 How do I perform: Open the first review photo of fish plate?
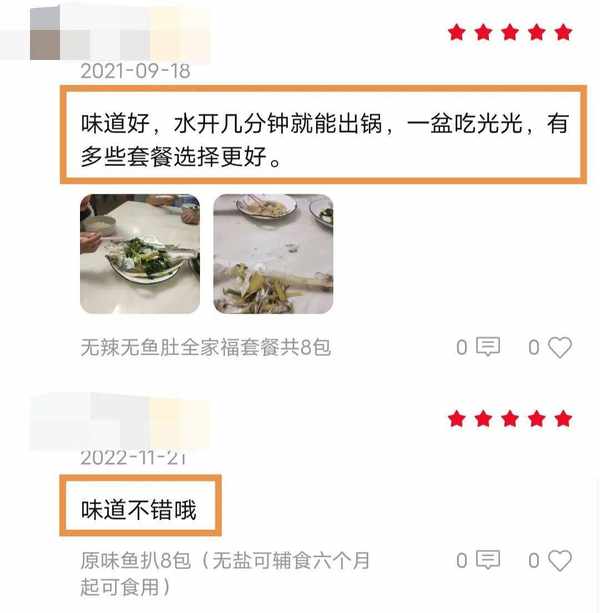pyautogui.click(x=140, y=254)
